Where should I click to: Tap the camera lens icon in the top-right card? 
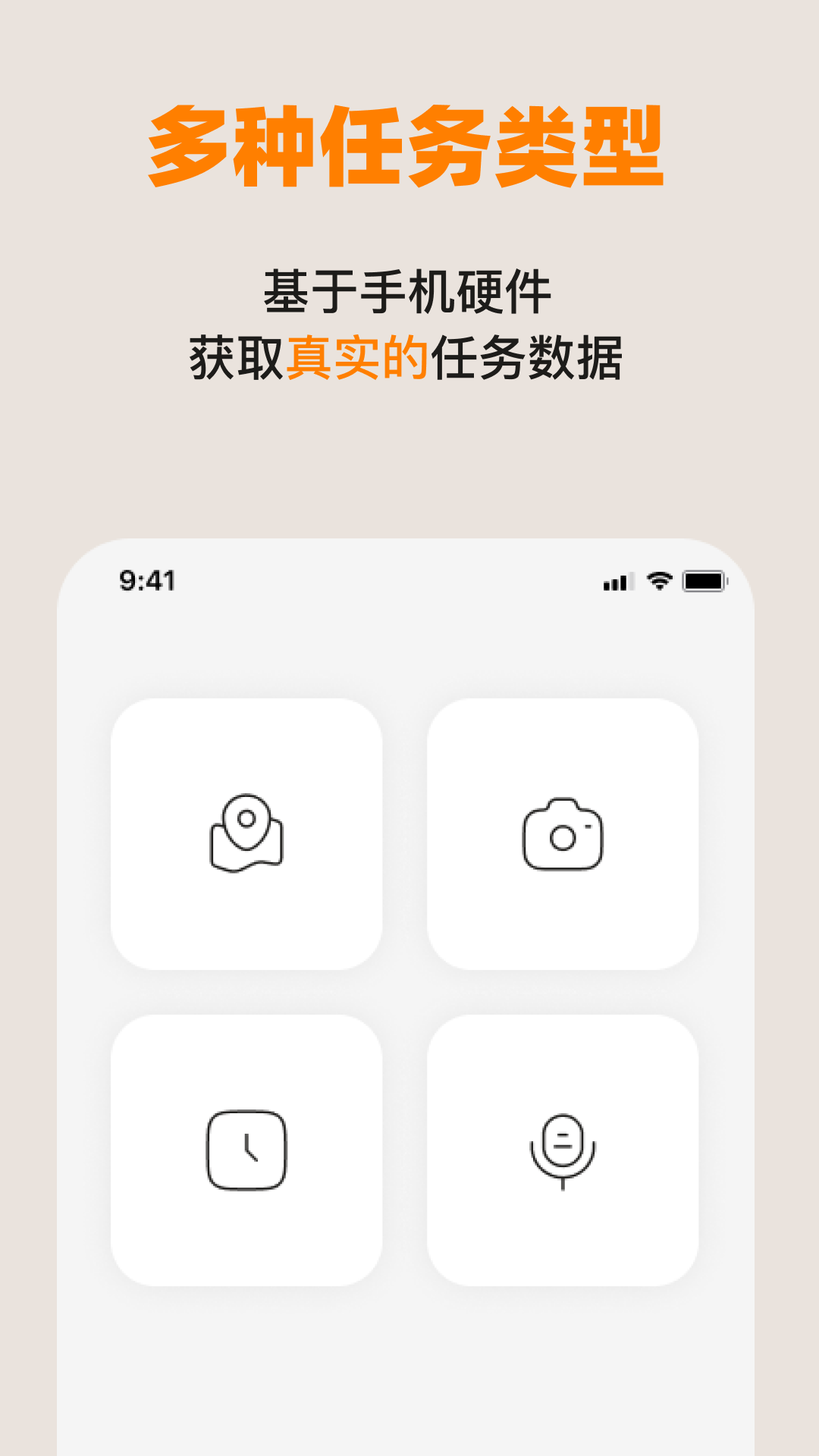pos(563,838)
